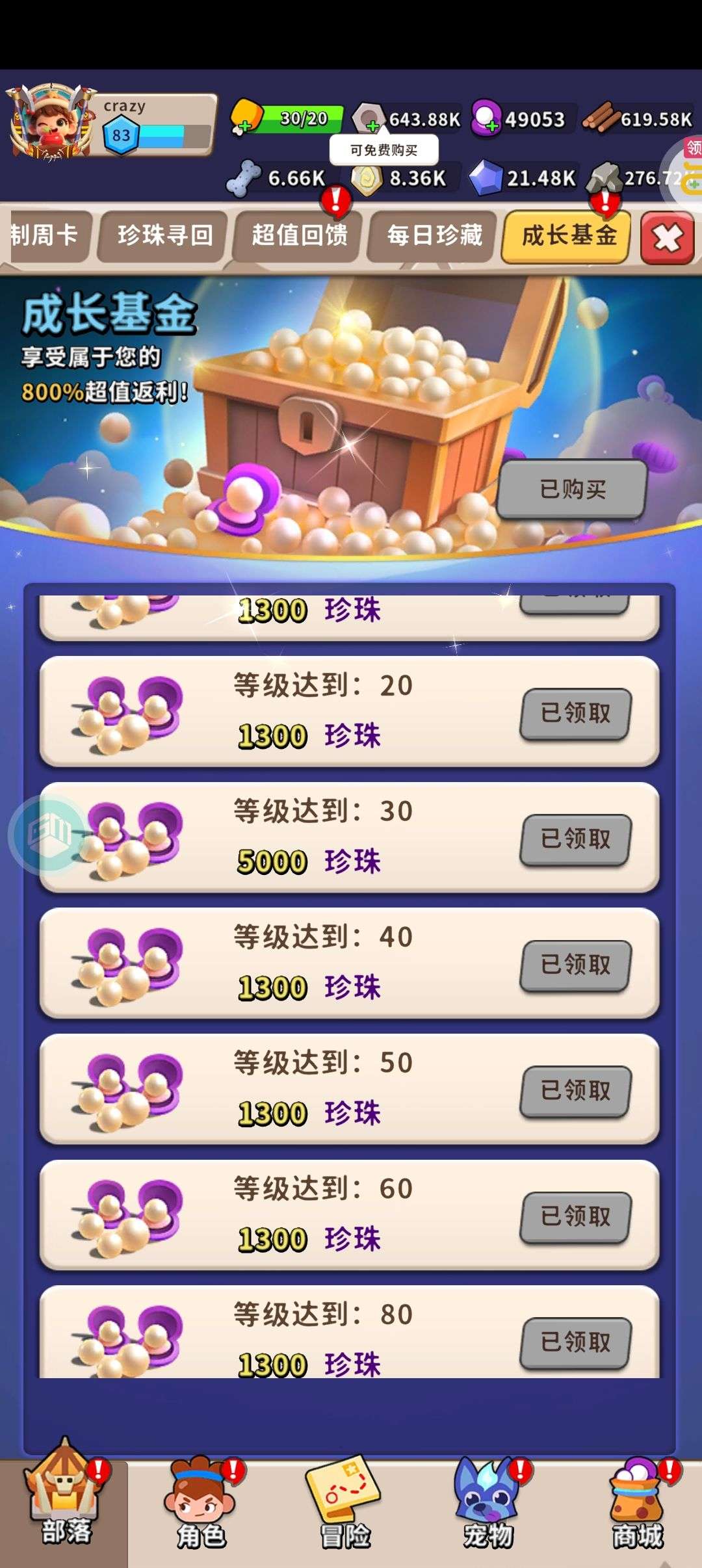The image size is (702, 1568).
Task: Tap 已领取 for level 60 reward
Action: click(x=575, y=1216)
